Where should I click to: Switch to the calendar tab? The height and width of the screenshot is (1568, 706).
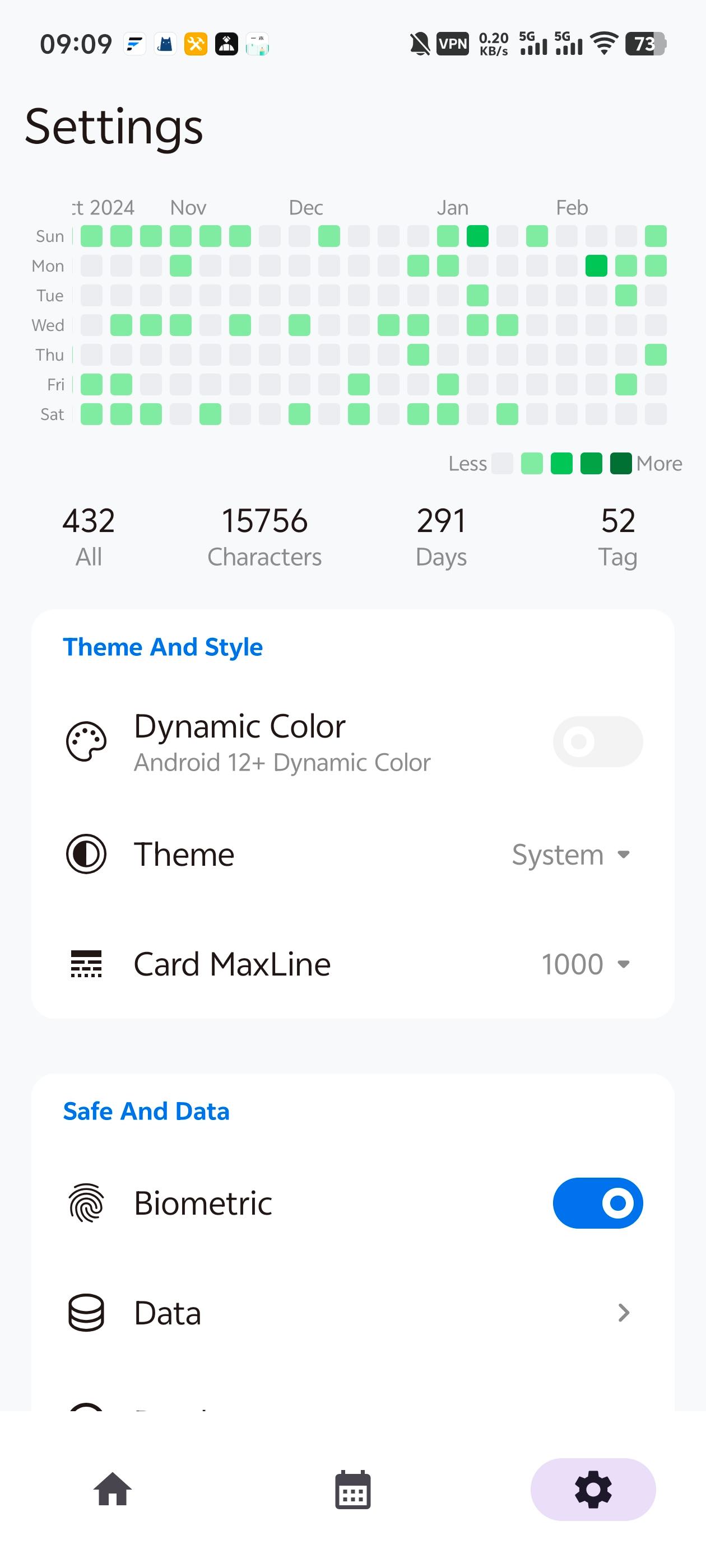(352, 1489)
